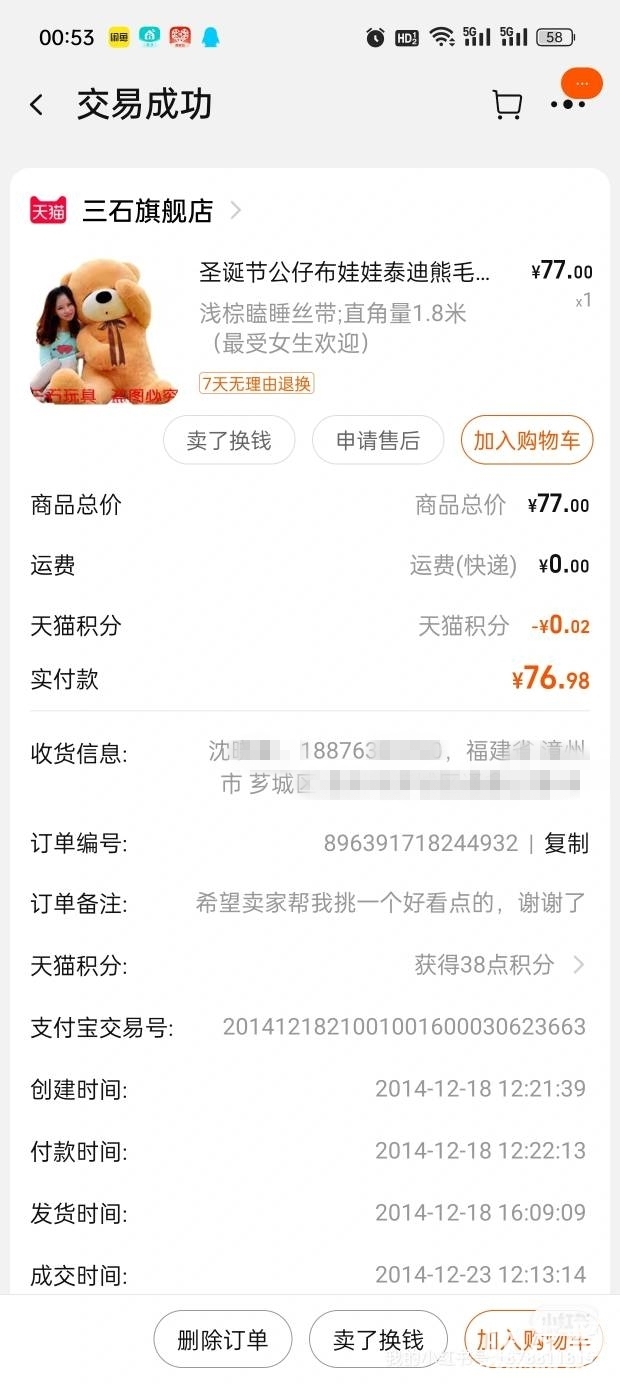This screenshot has height=1386, width=620.
Task: Delete this order with 删除订单
Action: coord(222,1340)
